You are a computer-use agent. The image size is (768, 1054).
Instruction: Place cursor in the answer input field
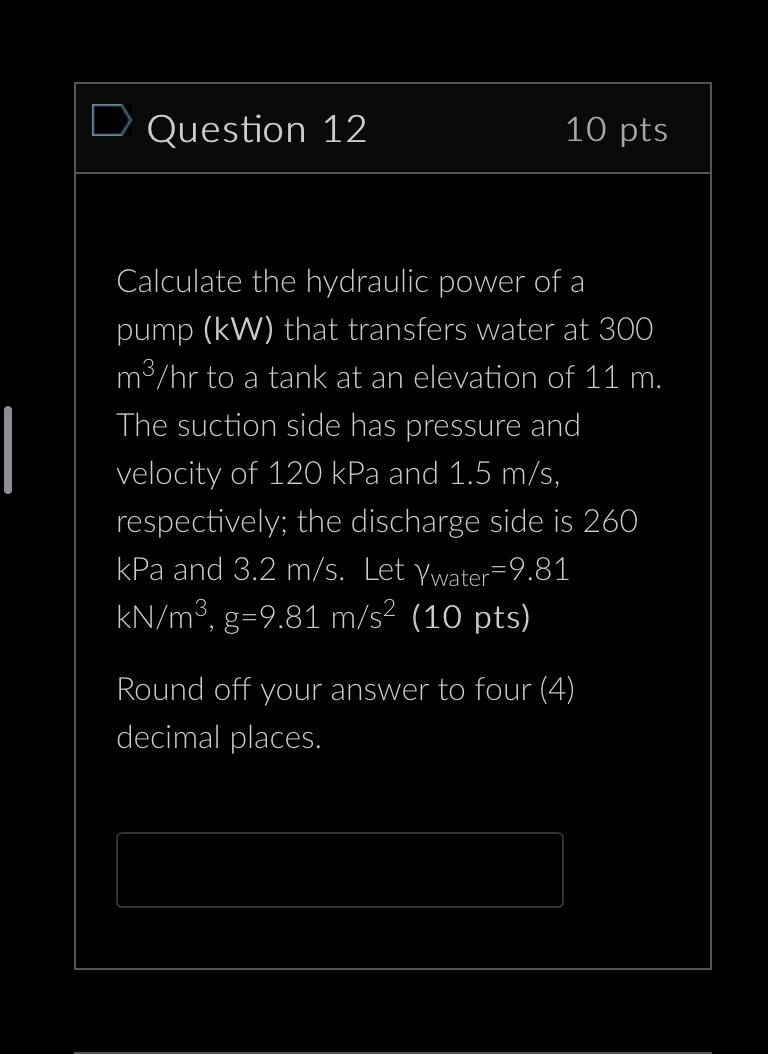click(340, 869)
